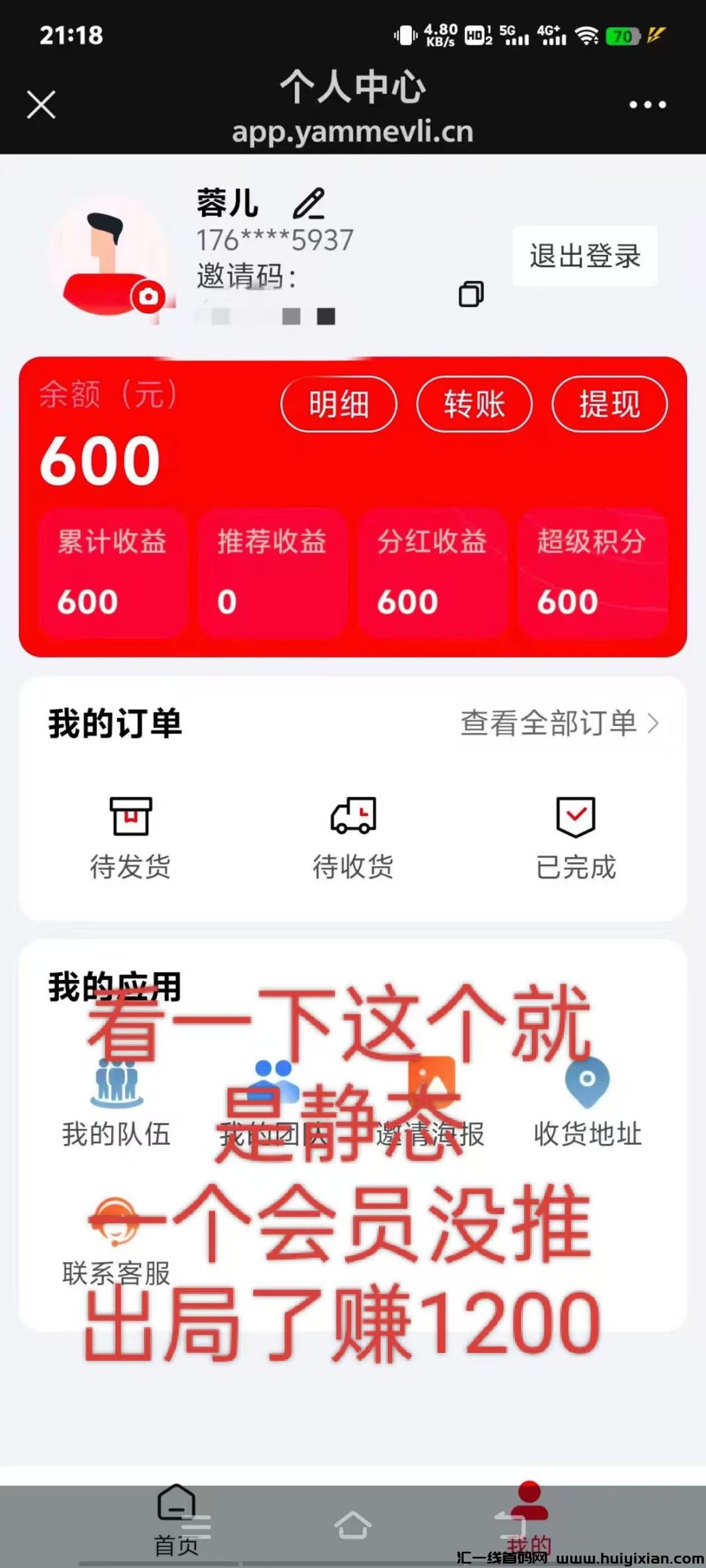Screen dimensions: 706x1568
Task: Check 已完成 orders
Action: [x=575, y=837]
